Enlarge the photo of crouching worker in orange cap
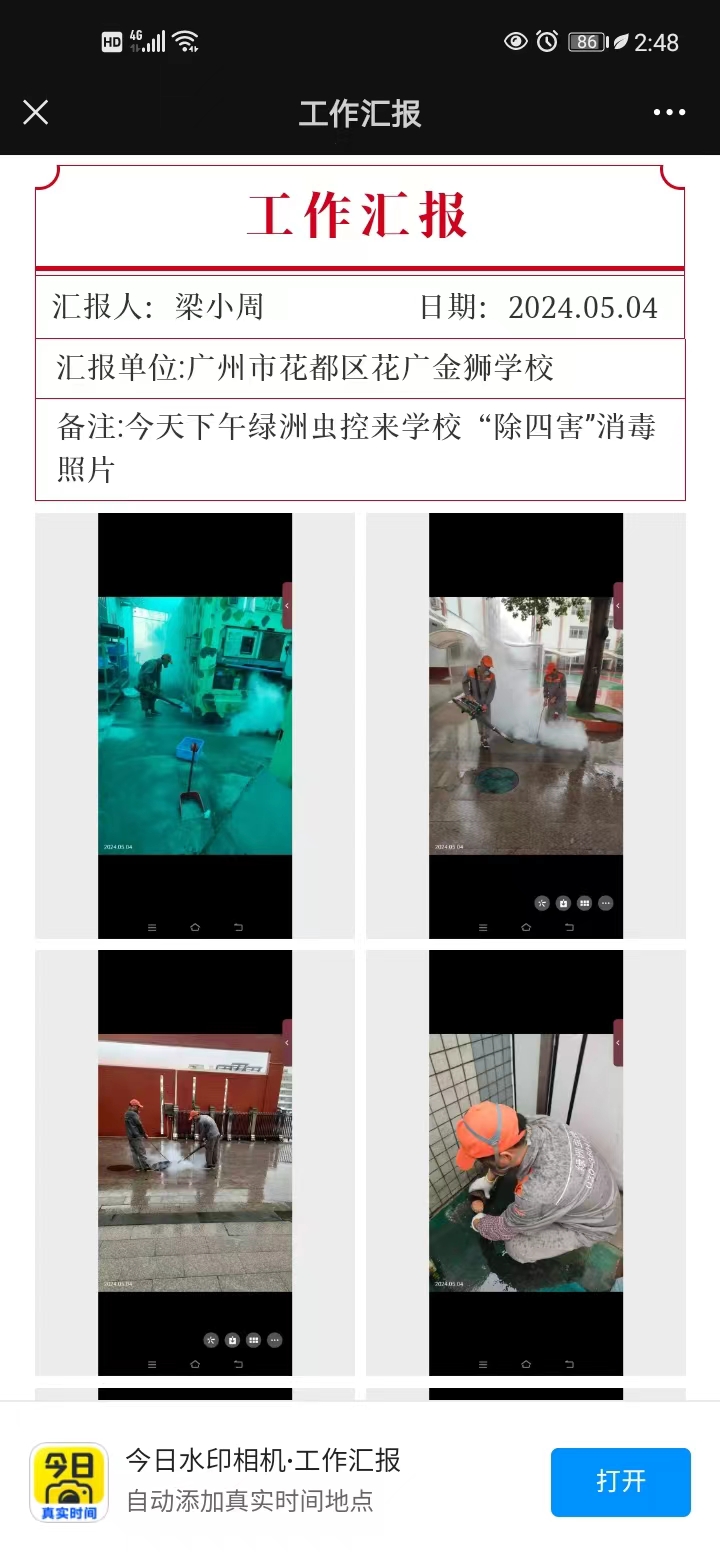Image resolution: width=720 pixels, height=1560 pixels. click(x=526, y=1162)
